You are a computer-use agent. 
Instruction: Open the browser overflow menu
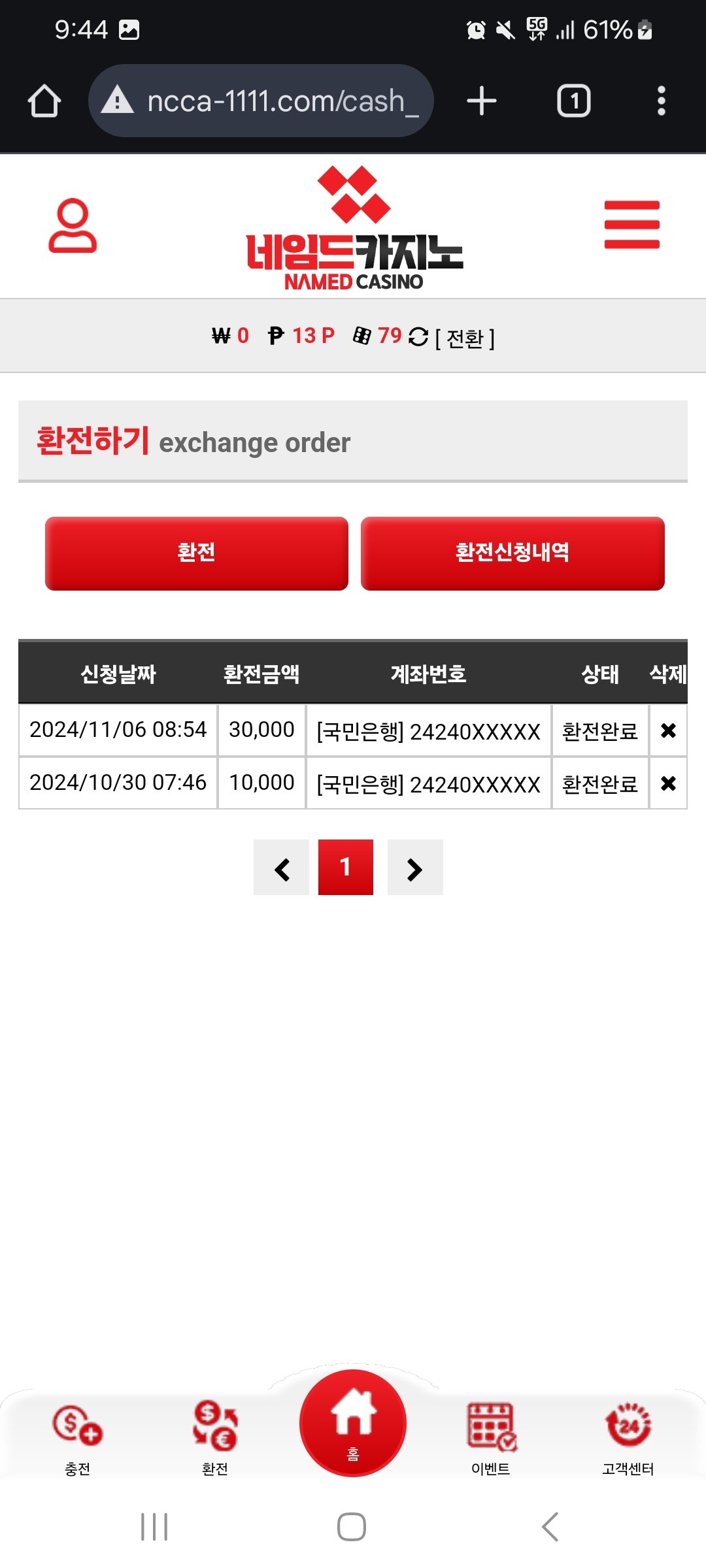tap(661, 101)
